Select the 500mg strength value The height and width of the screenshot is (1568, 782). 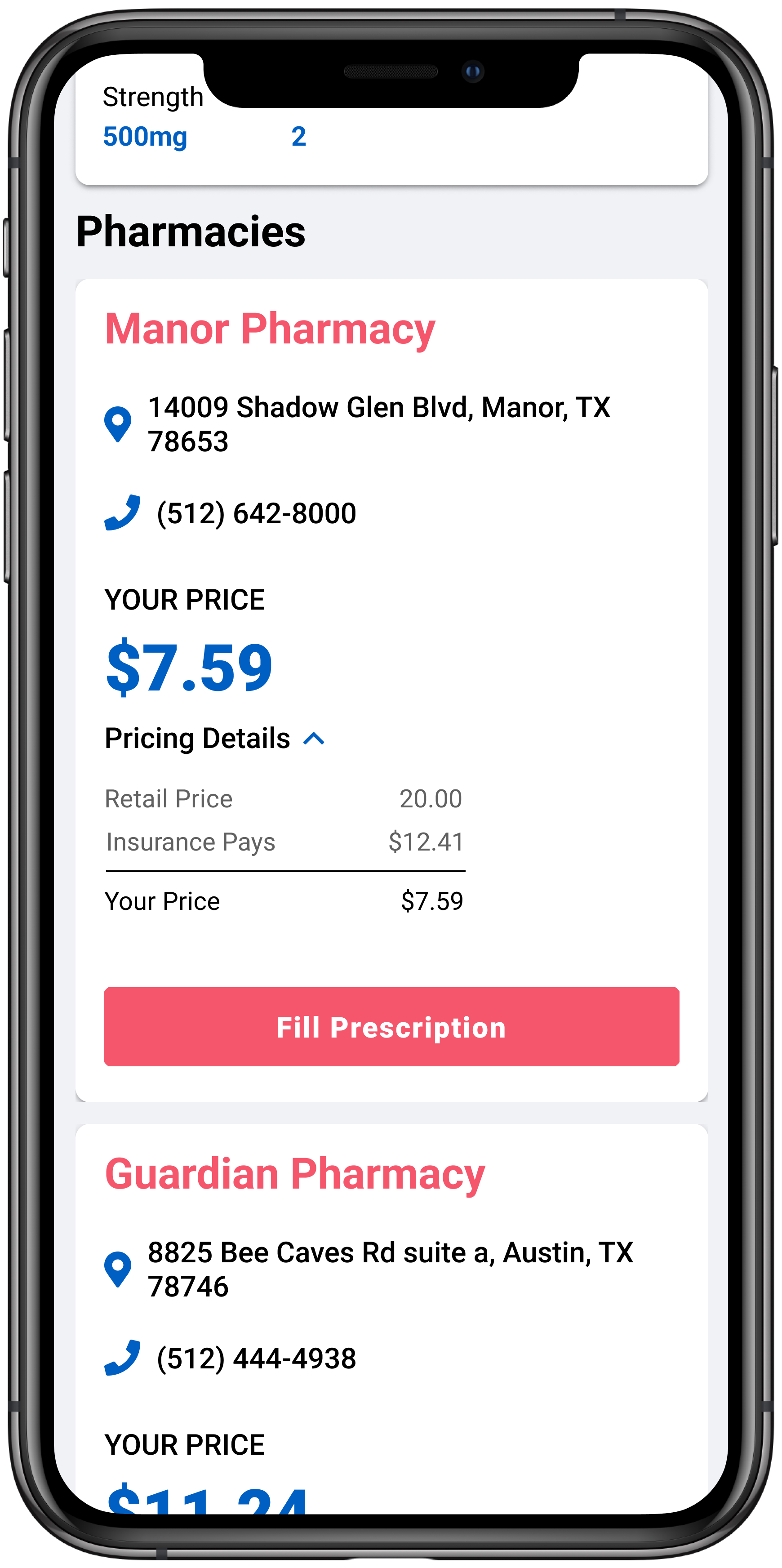click(146, 136)
